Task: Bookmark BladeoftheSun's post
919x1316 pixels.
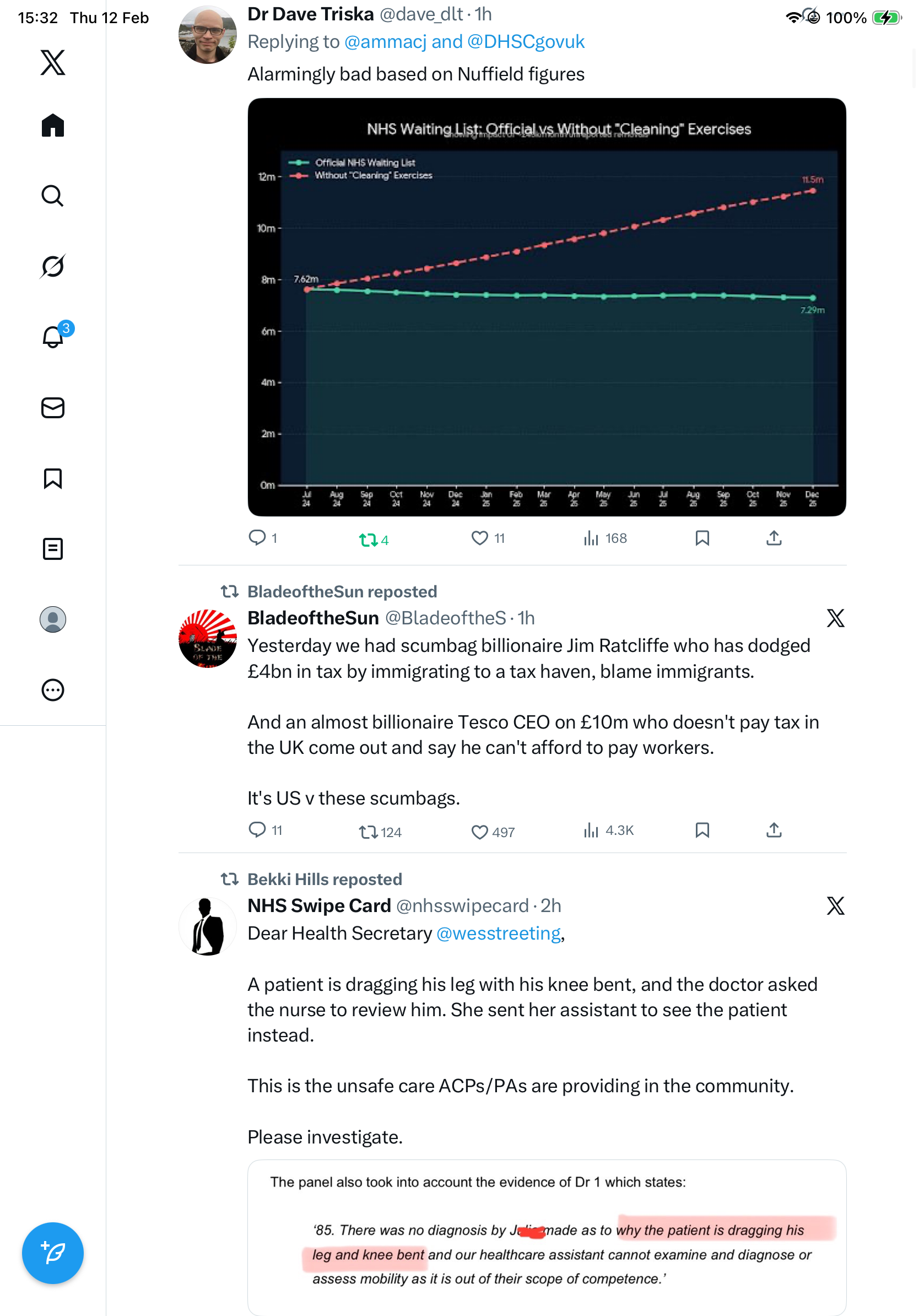Action: click(x=702, y=829)
